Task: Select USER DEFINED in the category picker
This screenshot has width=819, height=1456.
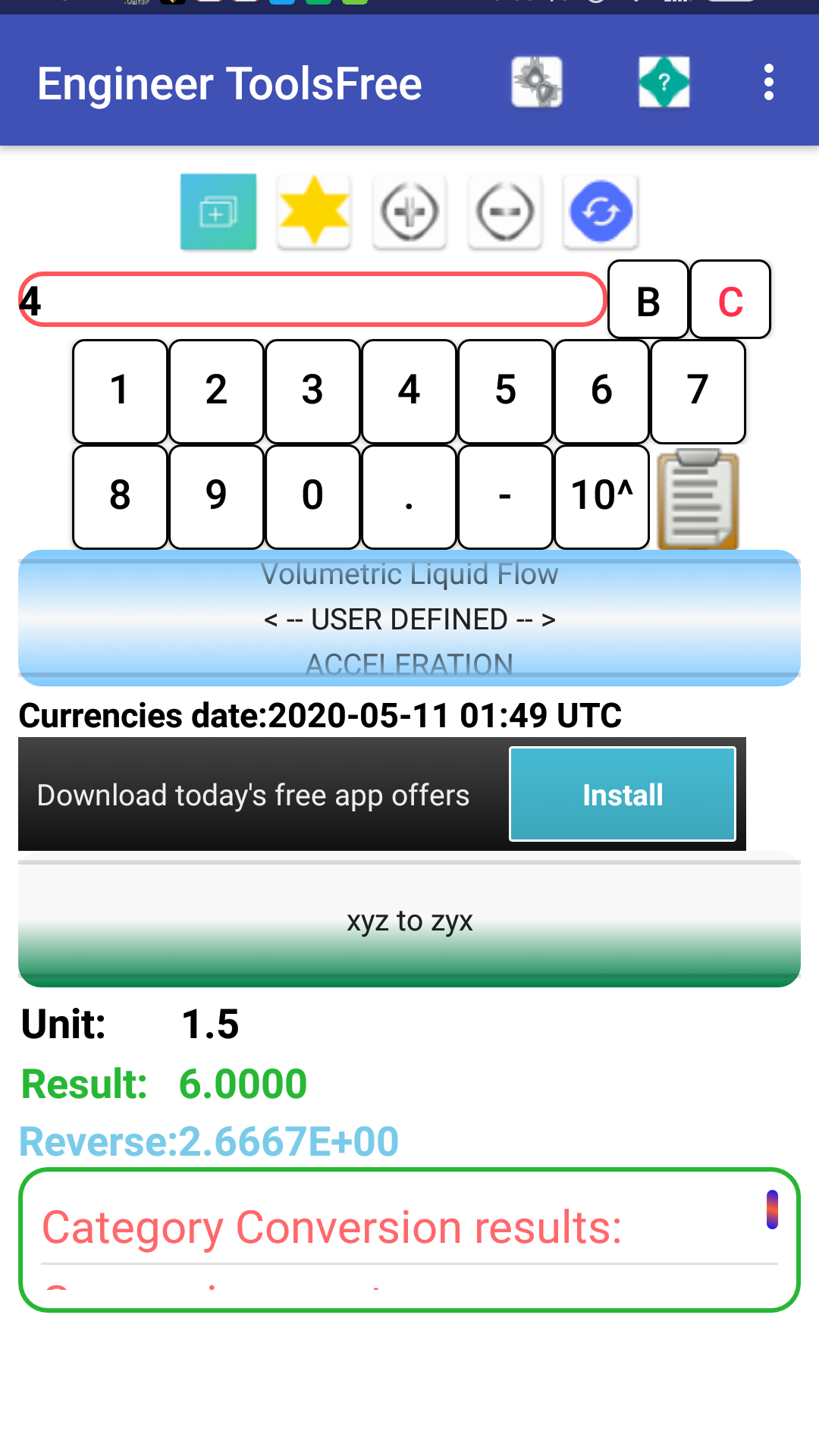Action: click(x=409, y=619)
